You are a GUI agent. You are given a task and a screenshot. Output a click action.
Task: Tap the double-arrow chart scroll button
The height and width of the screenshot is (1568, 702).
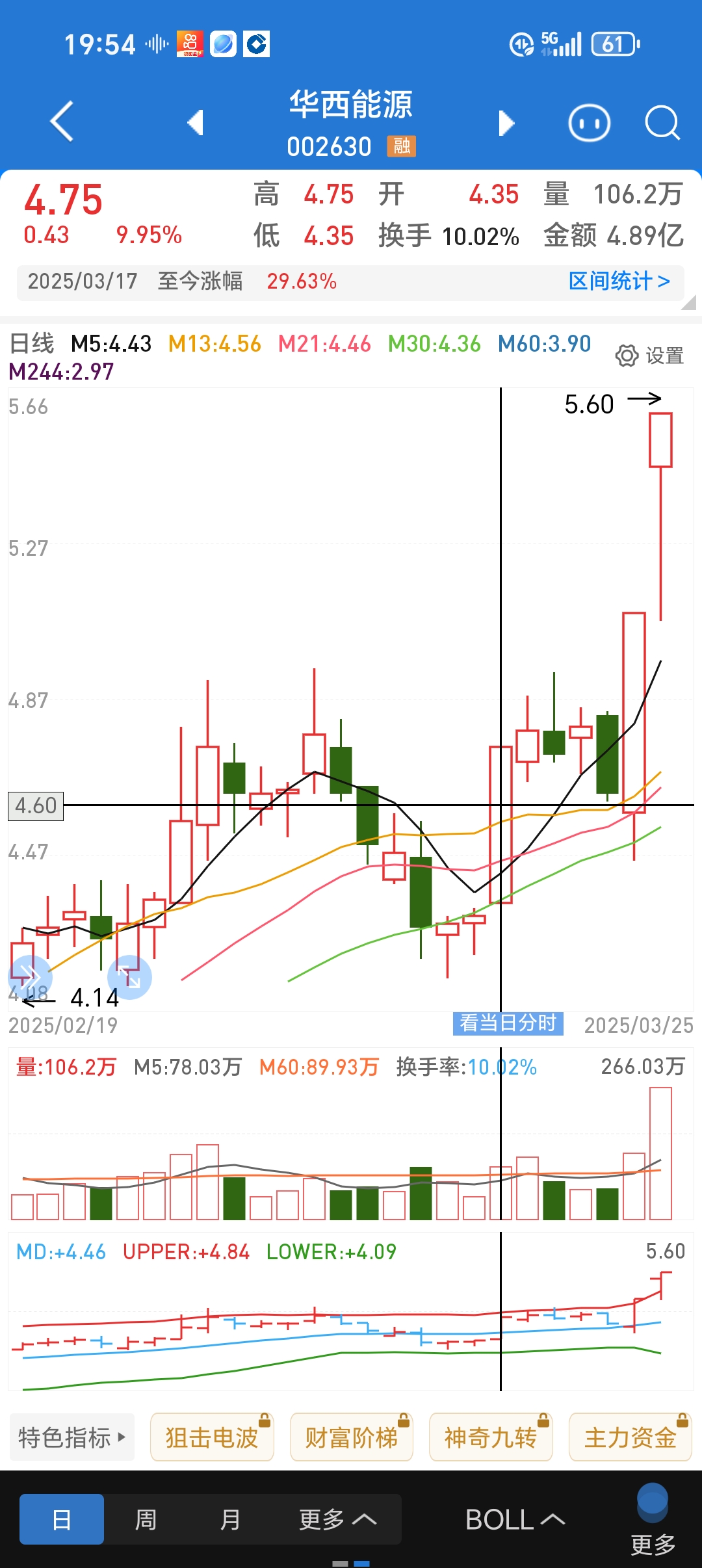pos(30,976)
